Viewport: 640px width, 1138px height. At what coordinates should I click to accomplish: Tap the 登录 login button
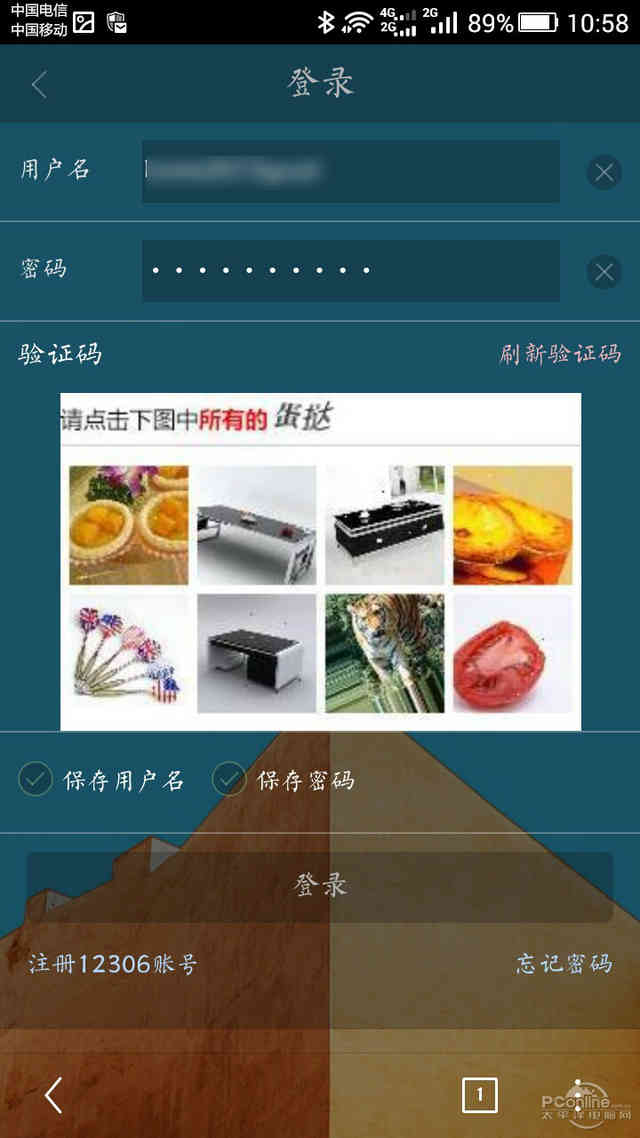pos(320,886)
